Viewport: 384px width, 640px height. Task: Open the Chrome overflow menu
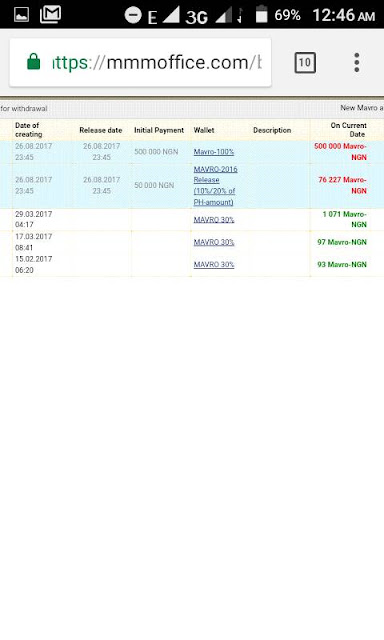[x=357, y=63]
